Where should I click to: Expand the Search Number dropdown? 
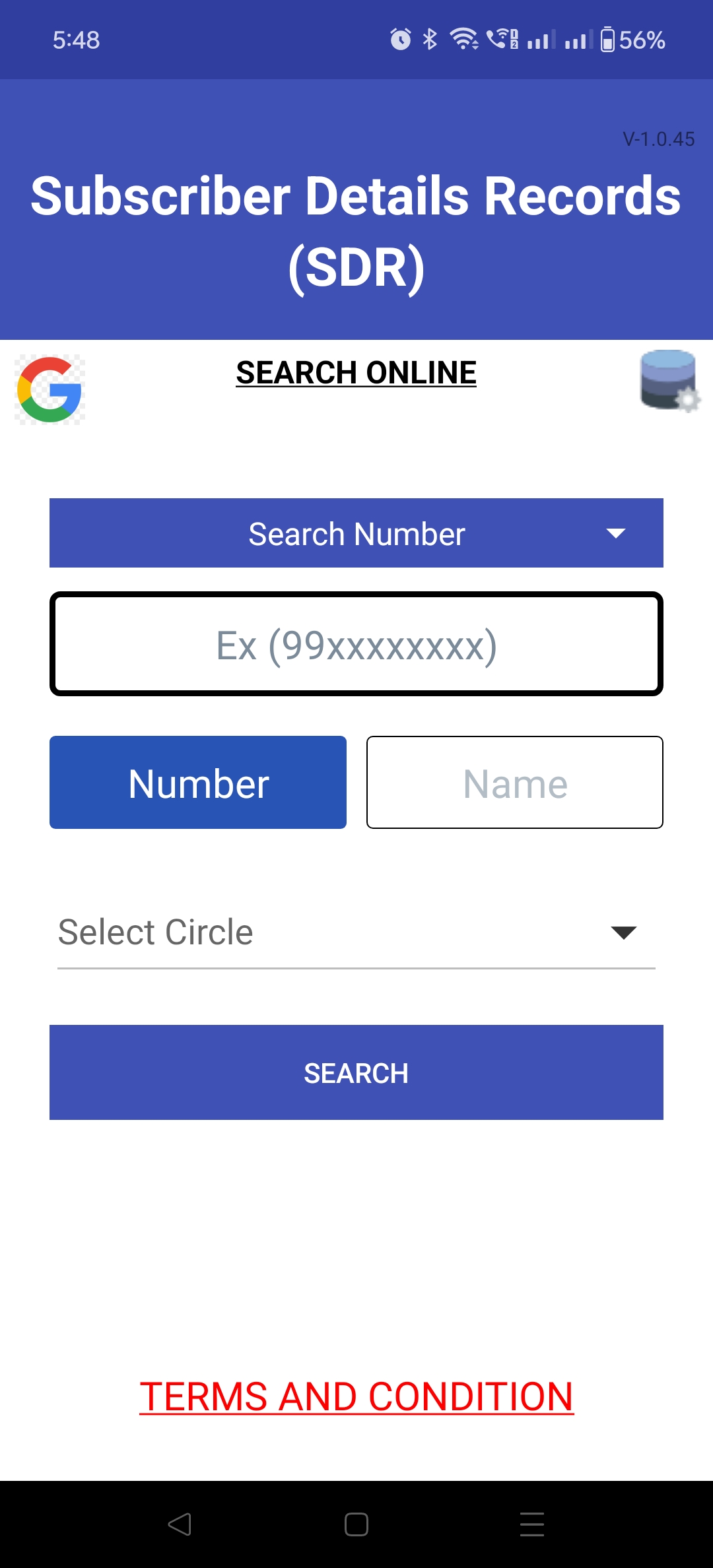pyautogui.click(x=356, y=533)
